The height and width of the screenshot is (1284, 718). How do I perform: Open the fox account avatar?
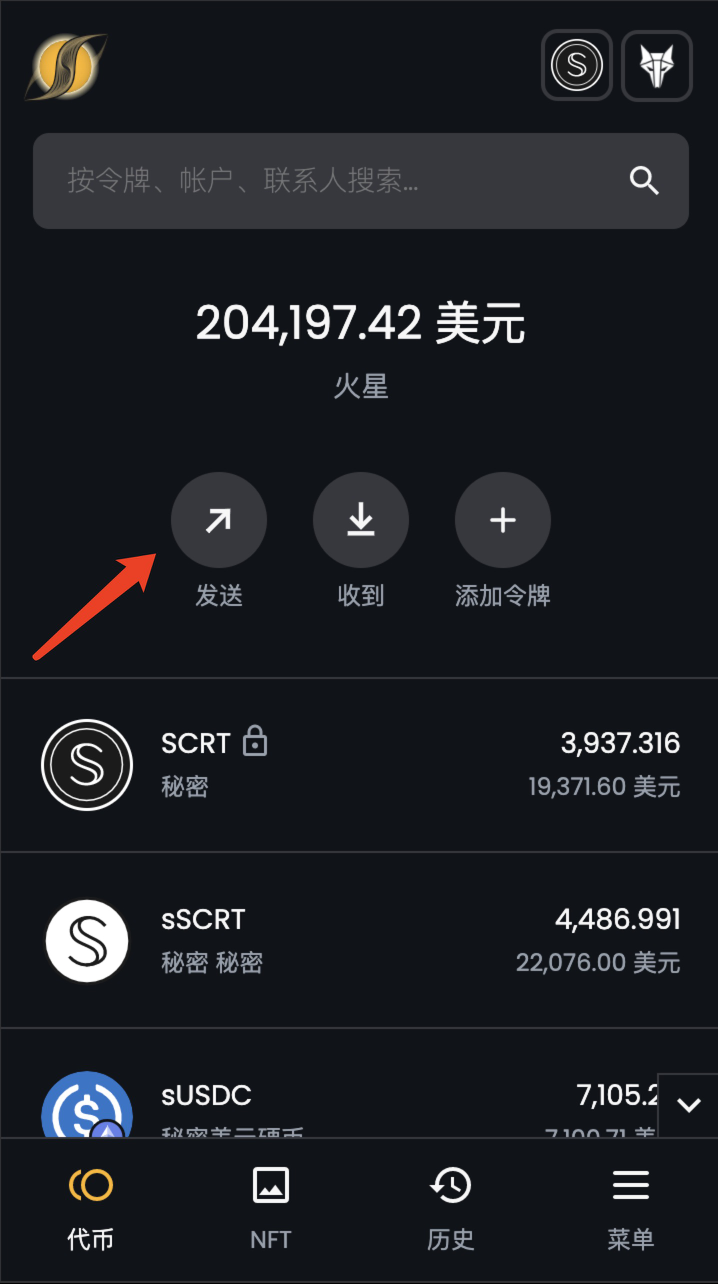(657, 65)
